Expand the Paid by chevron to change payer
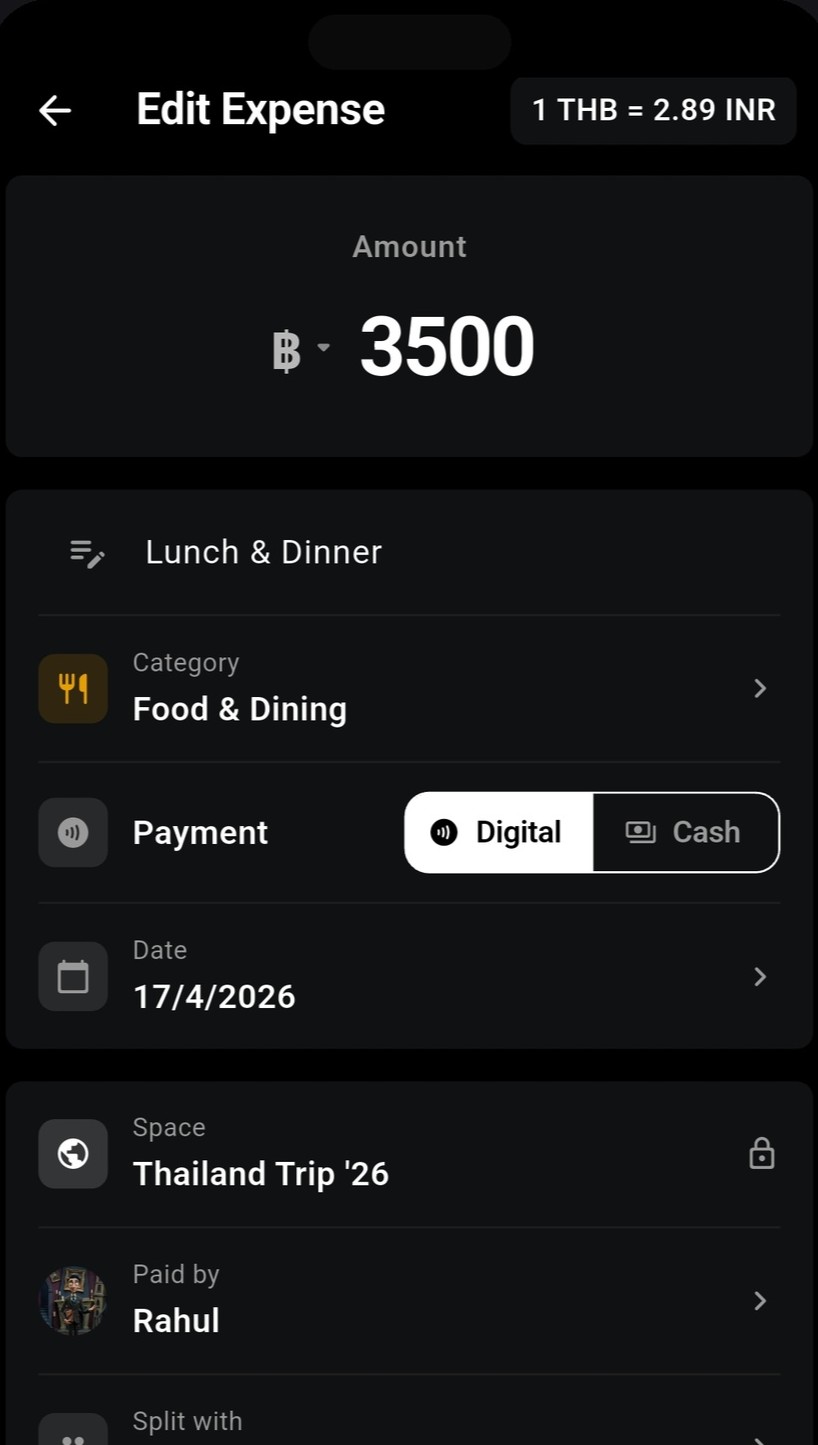Viewport: 818px width, 1445px height. tap(759, 1300)
